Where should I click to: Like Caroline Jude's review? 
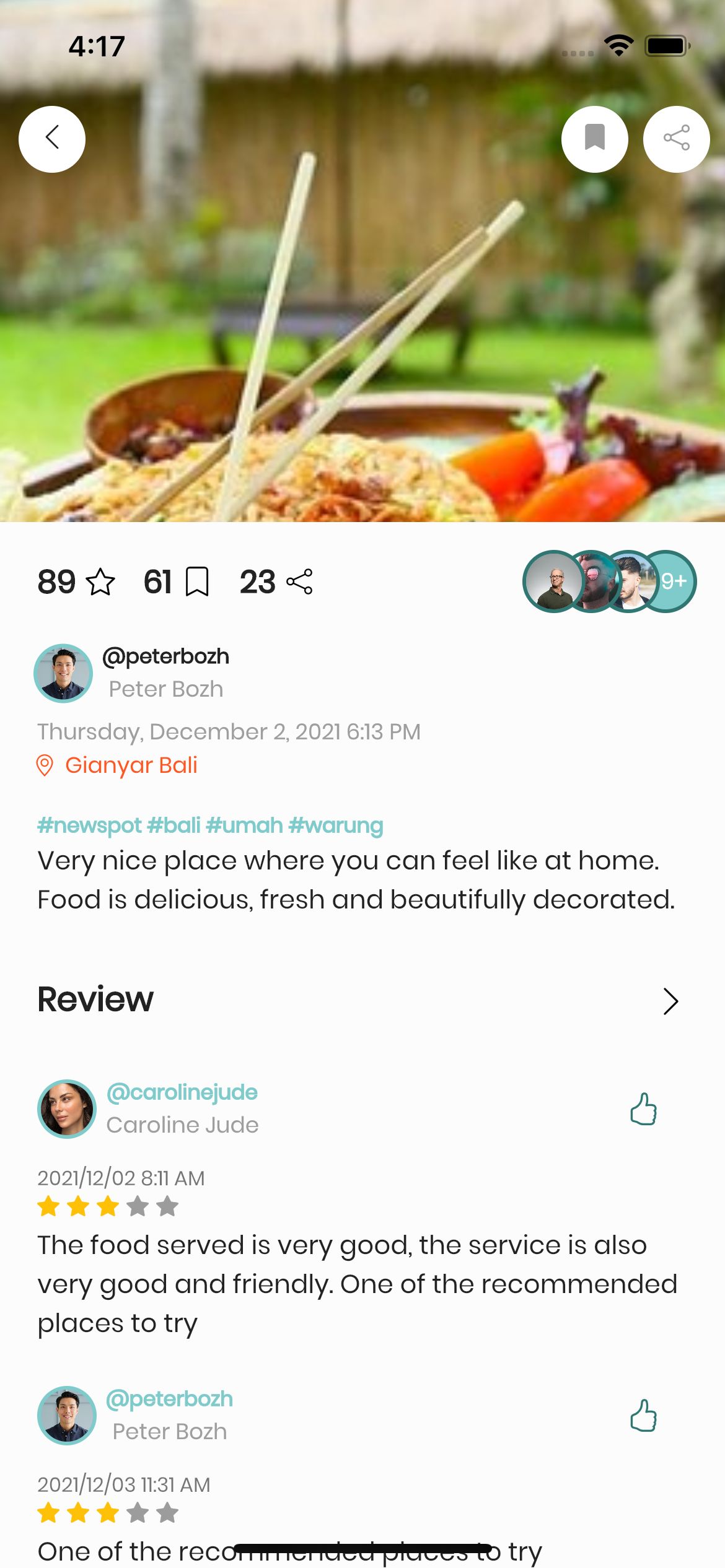click(644, 1108)
